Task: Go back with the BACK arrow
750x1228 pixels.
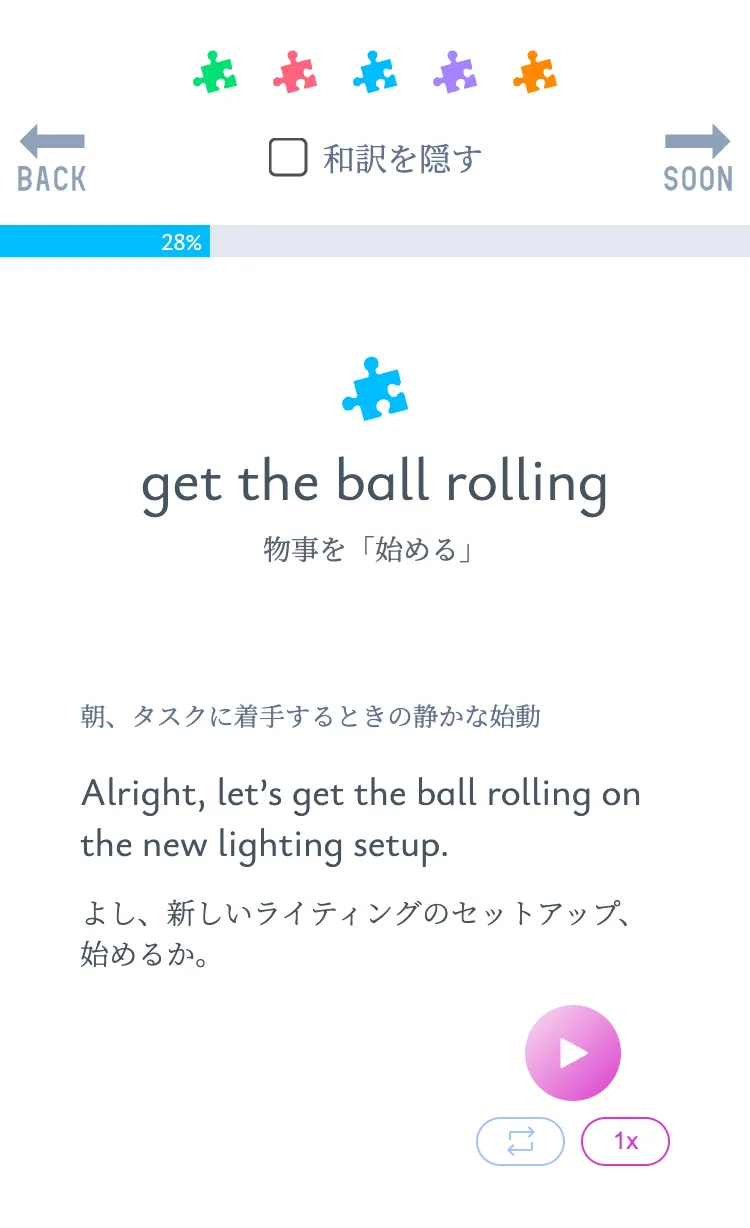Action: coord(52,158)
